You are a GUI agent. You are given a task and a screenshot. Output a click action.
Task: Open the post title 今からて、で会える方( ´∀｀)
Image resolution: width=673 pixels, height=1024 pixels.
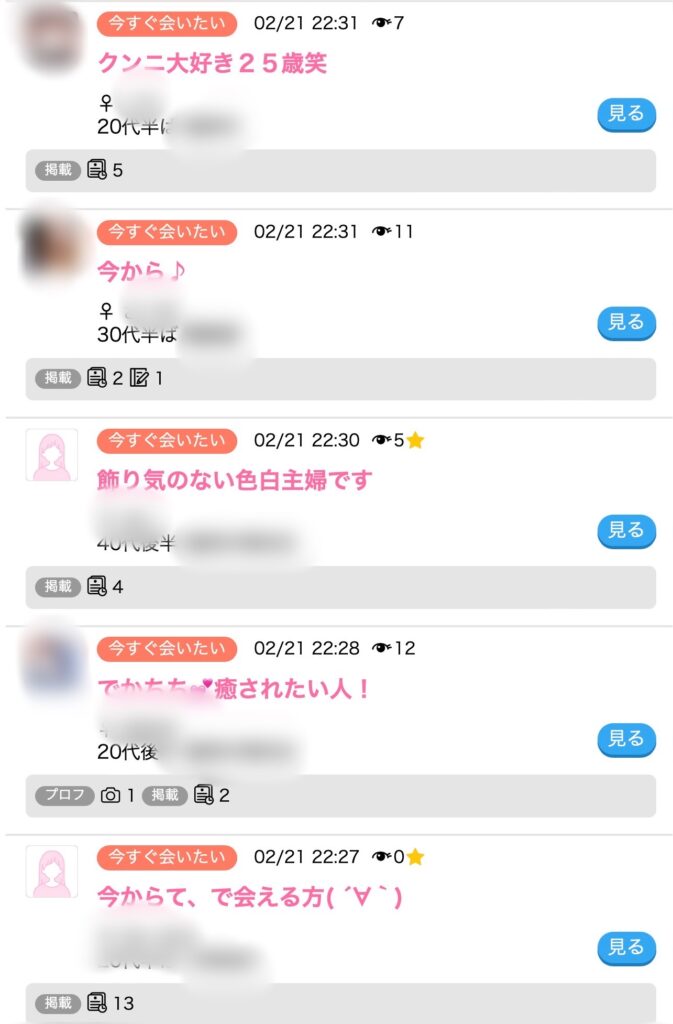coord(249,897)
